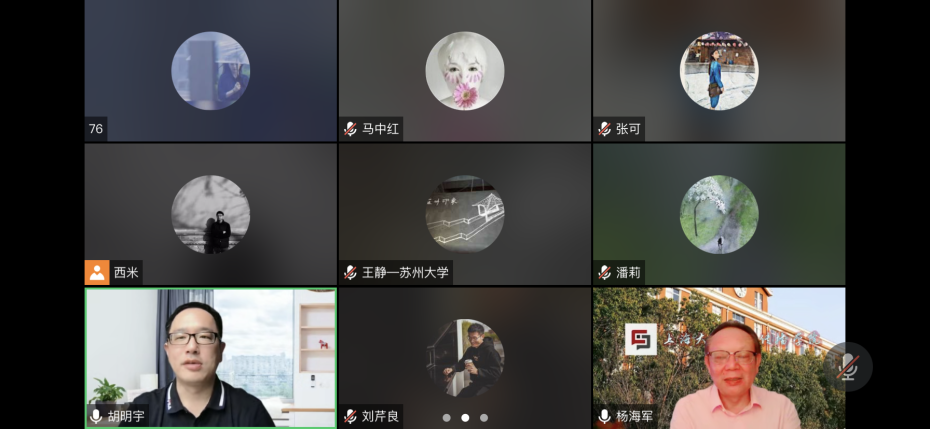Tap the page indicator dots
Image resolution: width=930 pixels, height=429 pixels.
pos(465,418)
